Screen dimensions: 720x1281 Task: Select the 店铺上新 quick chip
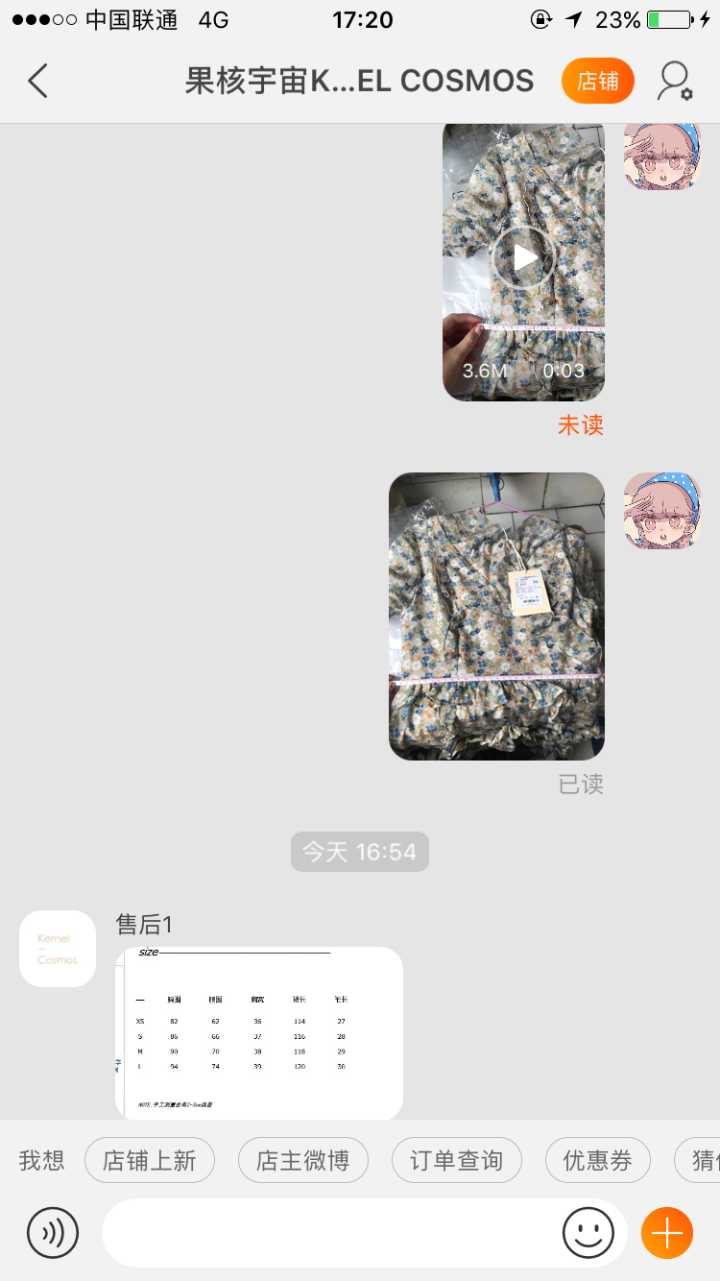tap(150, 1160)
